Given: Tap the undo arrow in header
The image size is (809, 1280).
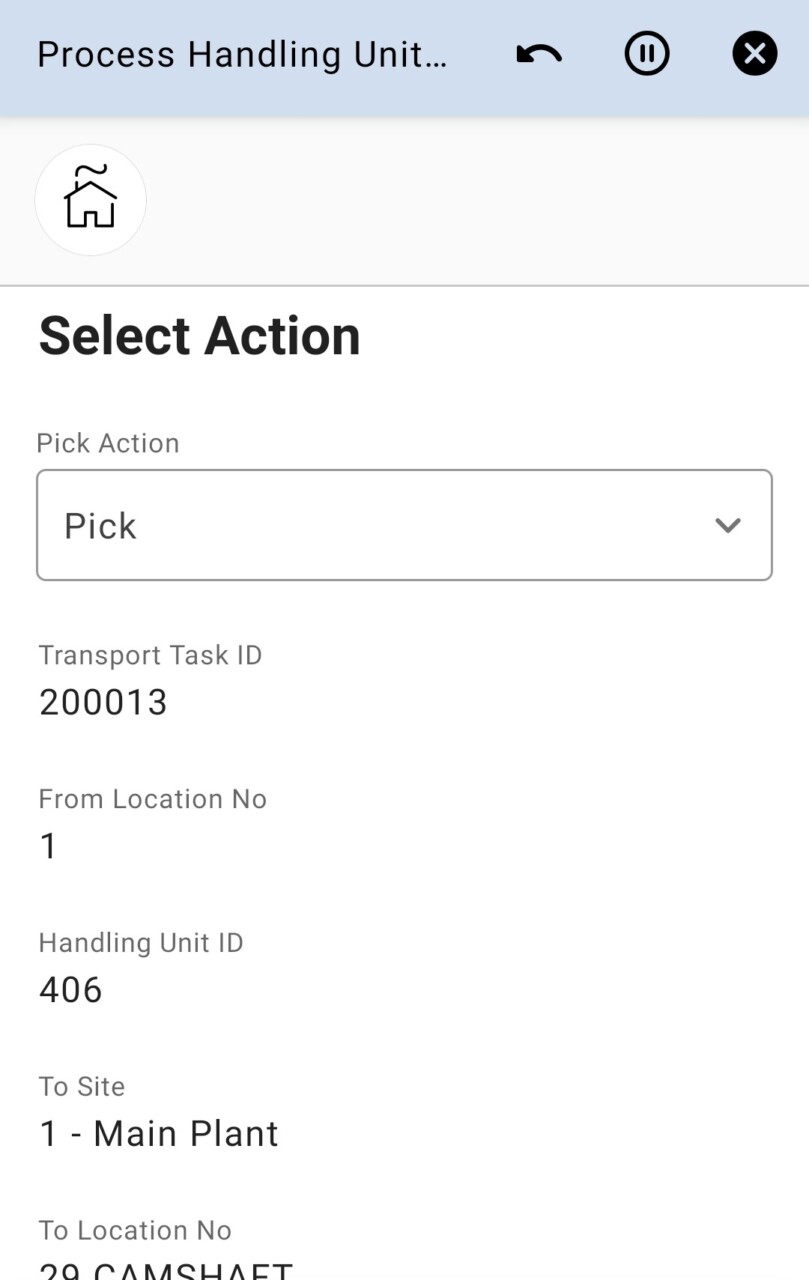Looking at the screenshot, I should coord(539,54).
